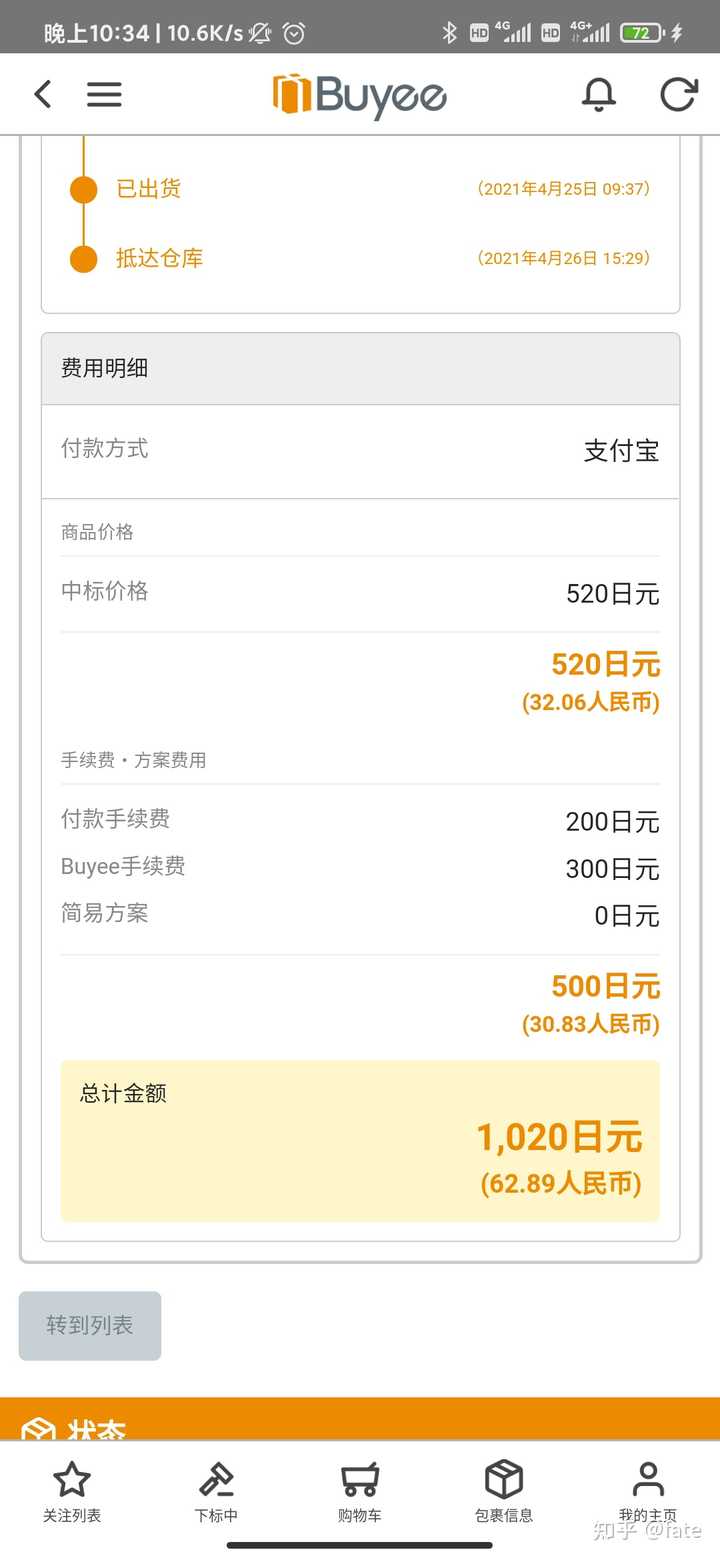Tap the shipped date 2021年4月25日

[x=565, y=188]
